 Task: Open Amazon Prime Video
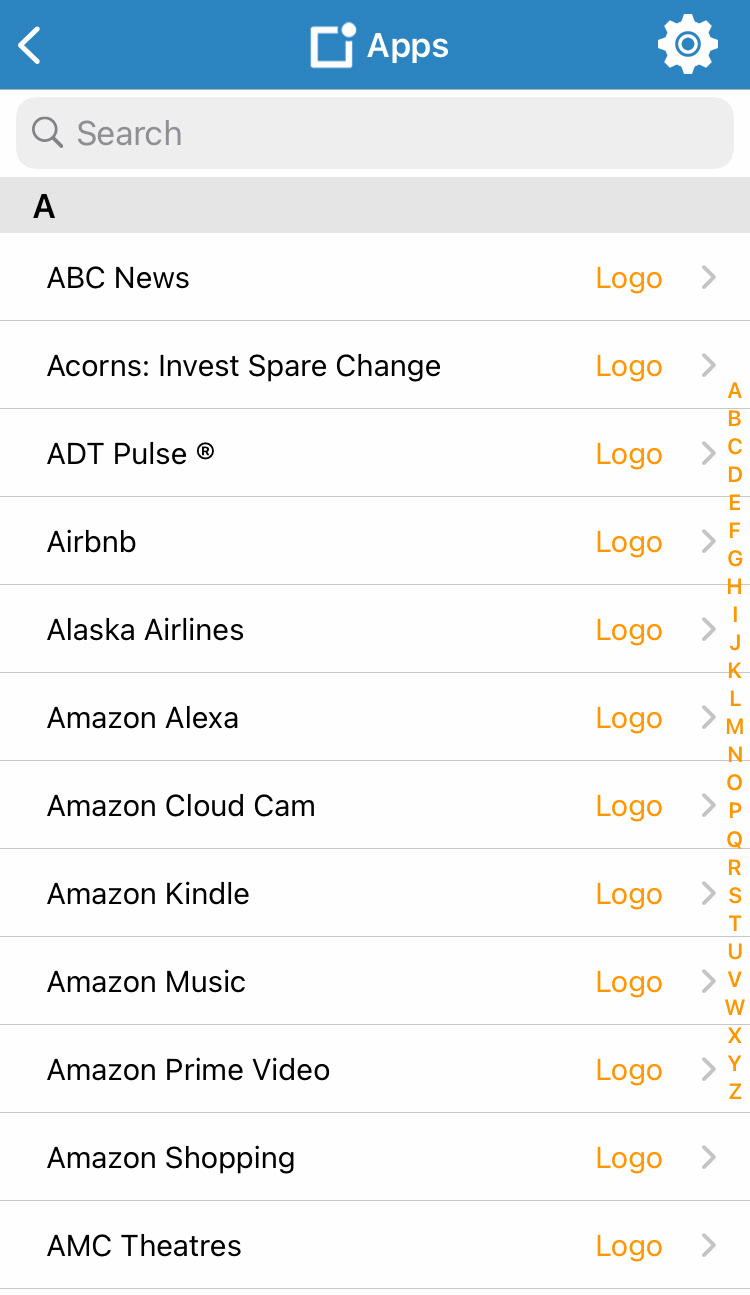pos(375,1069)
